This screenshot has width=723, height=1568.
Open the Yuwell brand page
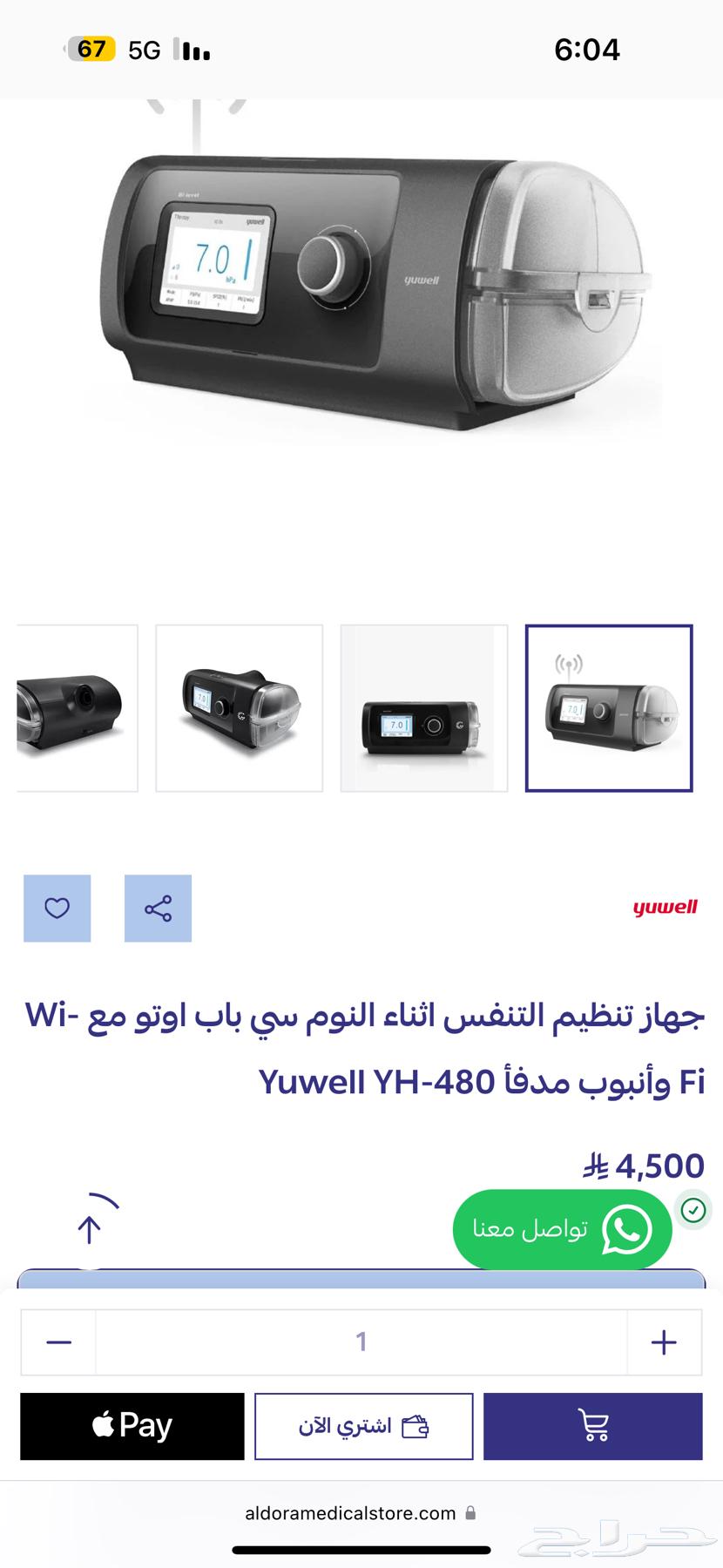point(665,907)
